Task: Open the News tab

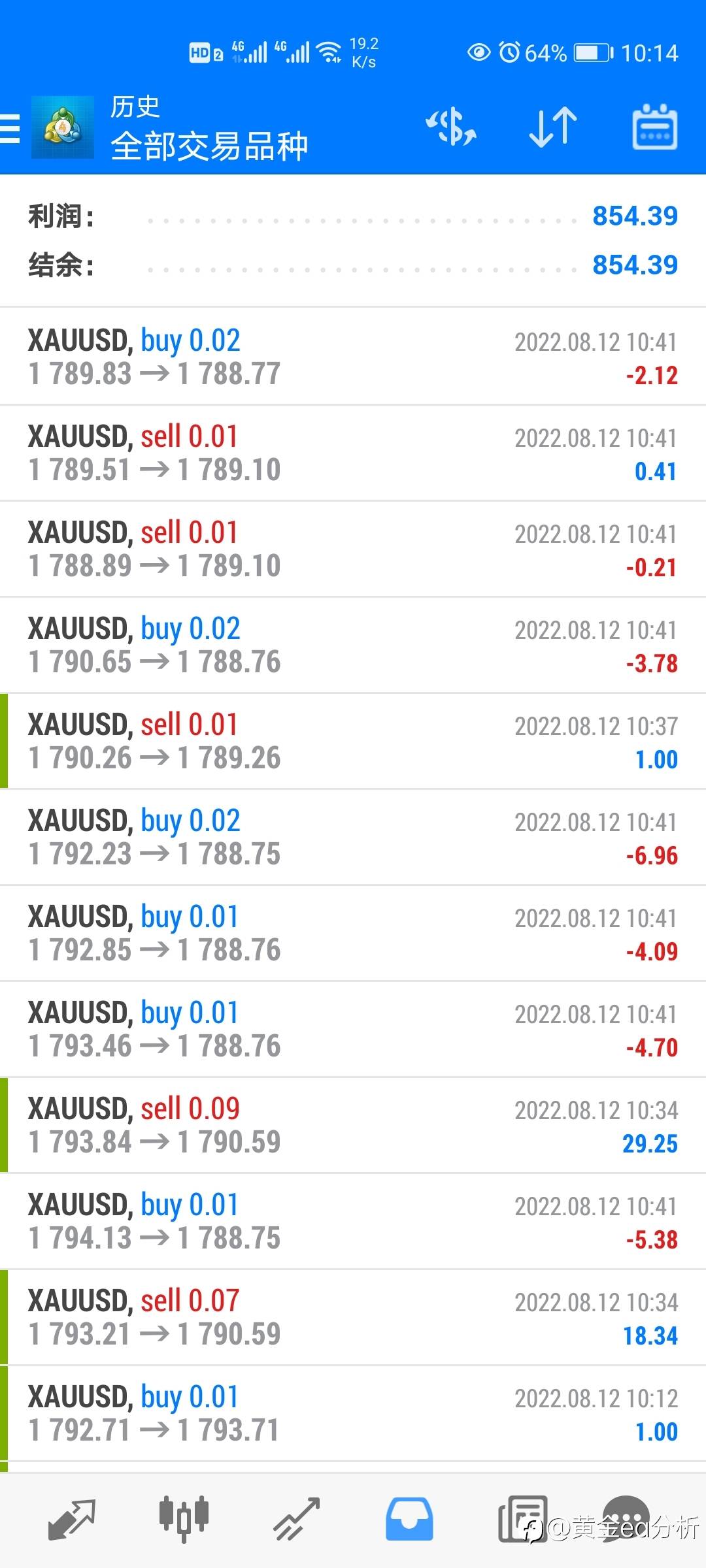Action: pos(522,1519)
